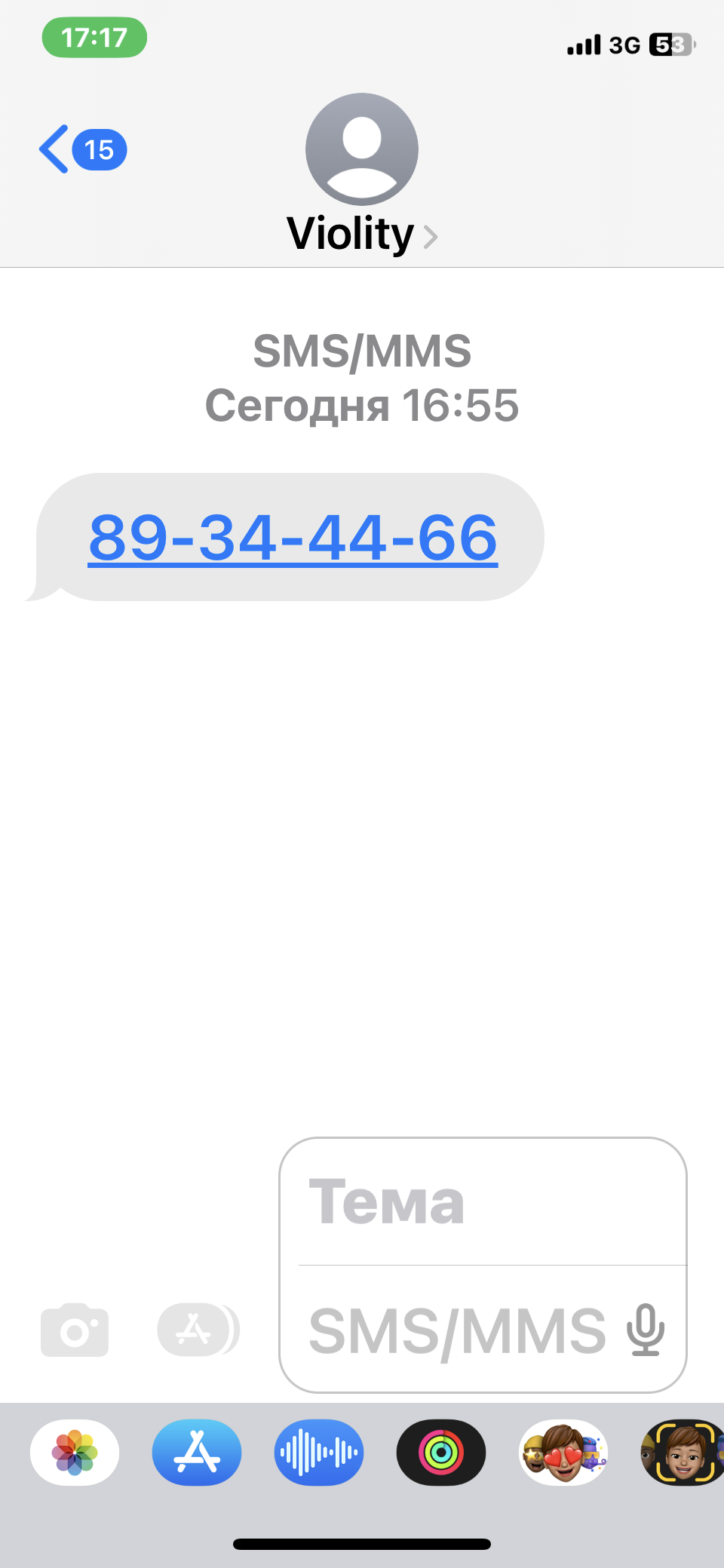The width and height of the screenshot is (724, 1568).
Task: Record an audio message with the waveform app
Action: tap(319, 1452)
